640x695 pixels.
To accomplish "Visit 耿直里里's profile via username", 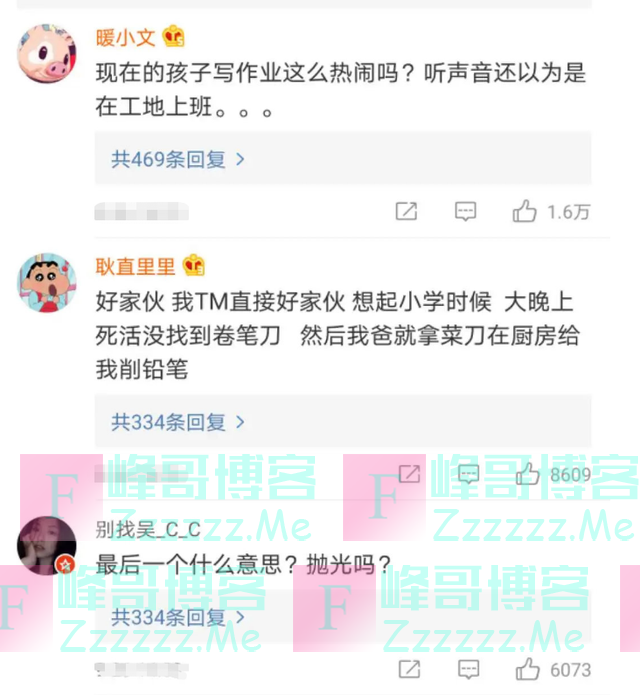I will [136, 266].
